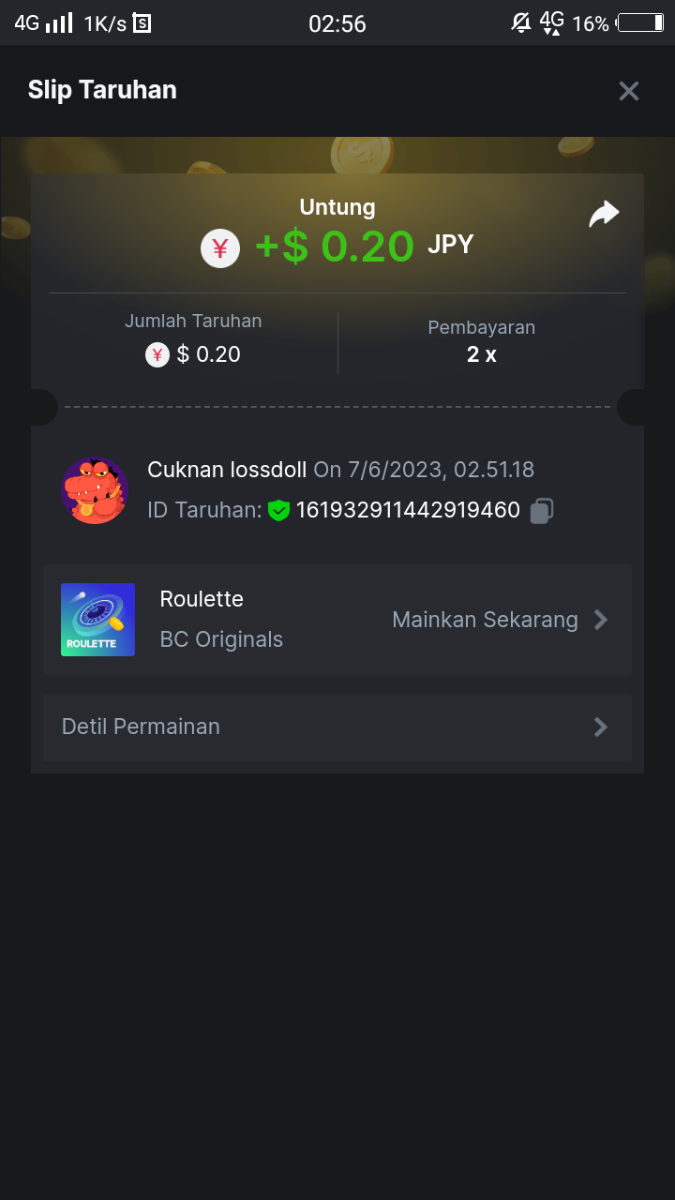Share this bet slip
Screen dimensions: 675x1200
pos(604,214)
